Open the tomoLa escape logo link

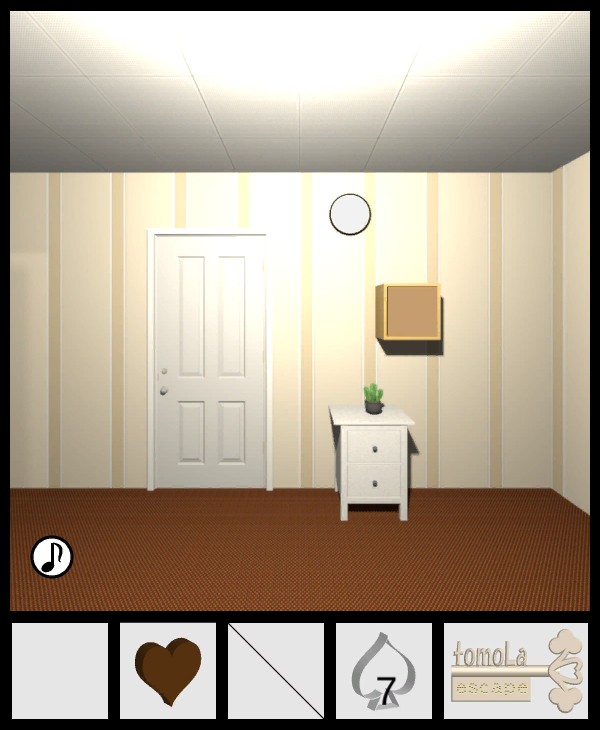coord(515,671)
